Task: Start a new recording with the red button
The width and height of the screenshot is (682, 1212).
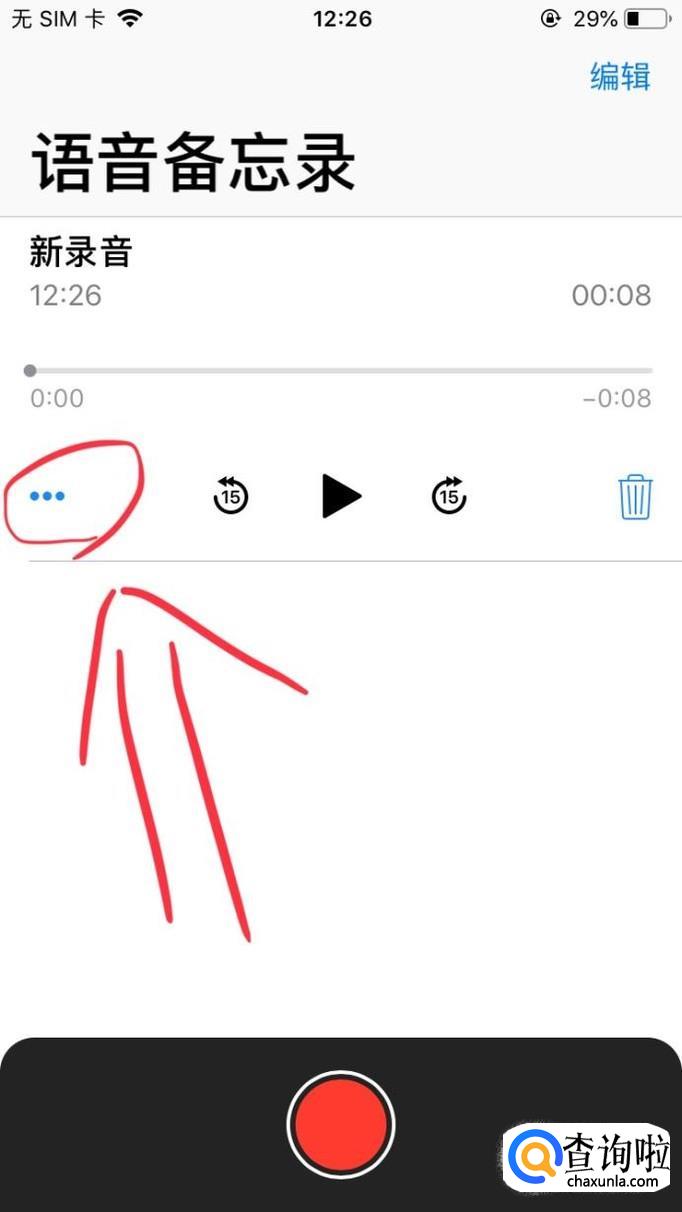Action: click(x=341, y=1125)
